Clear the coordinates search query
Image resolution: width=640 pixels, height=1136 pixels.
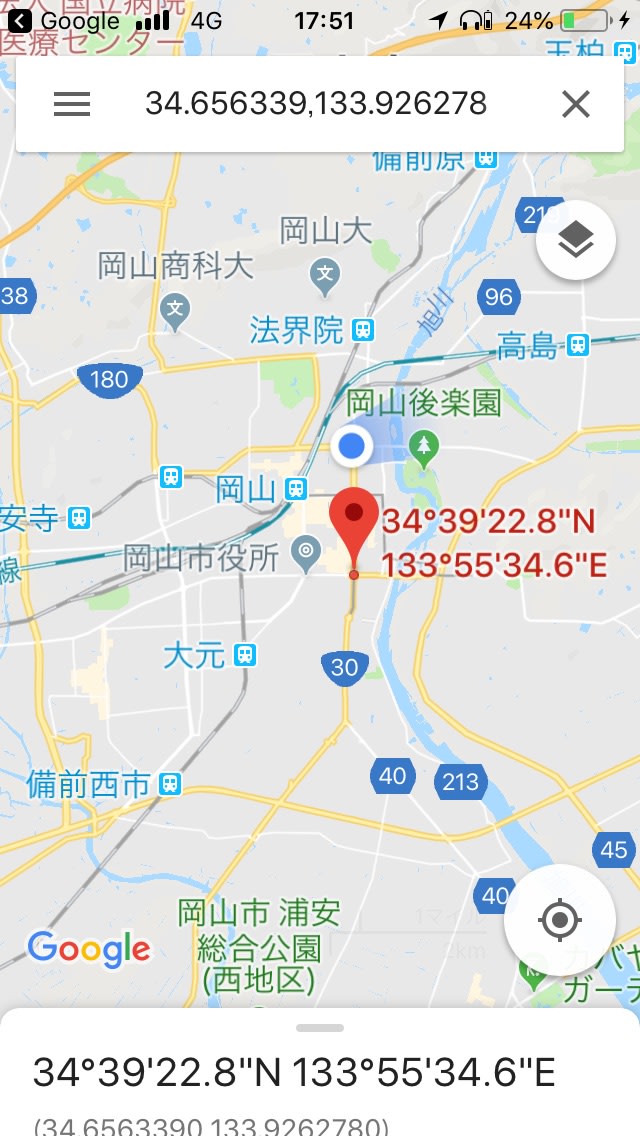point(576,104)
